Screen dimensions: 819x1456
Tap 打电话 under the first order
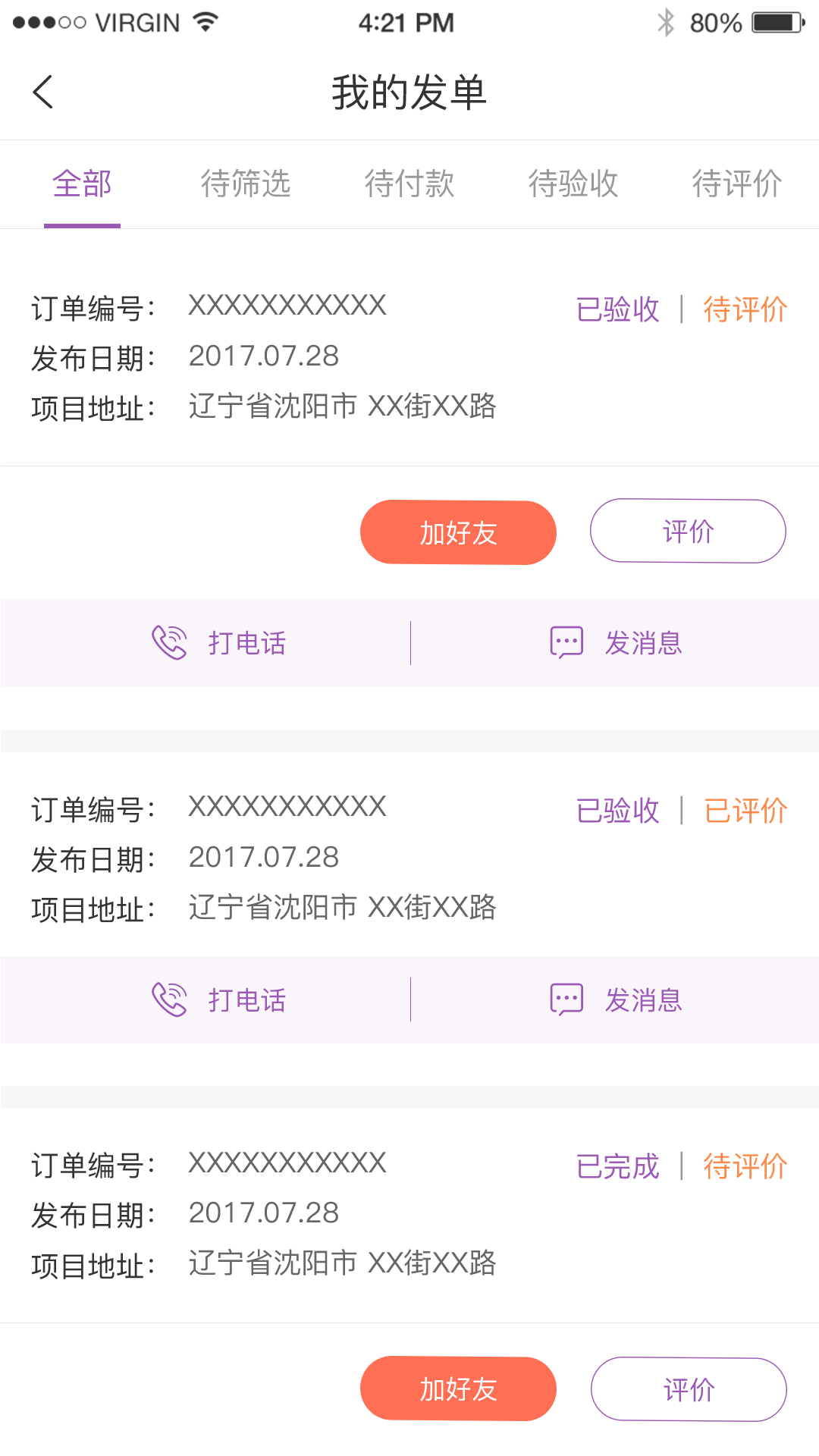tap(218, 643)
